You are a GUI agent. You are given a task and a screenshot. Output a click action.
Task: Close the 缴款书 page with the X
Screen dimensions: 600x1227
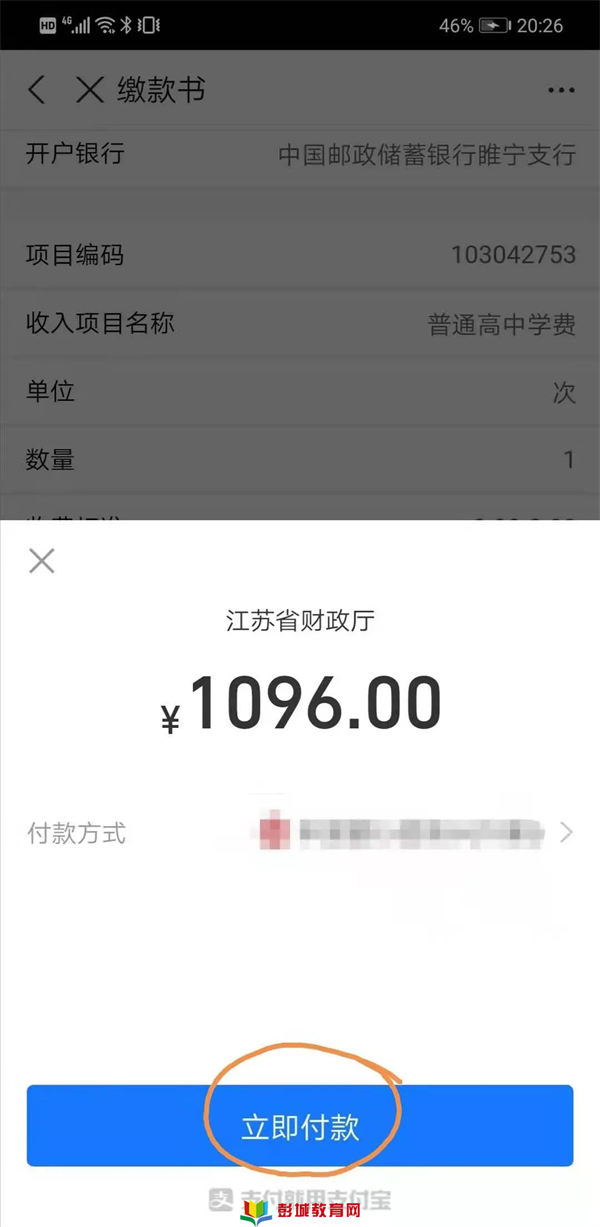[90, 90]
